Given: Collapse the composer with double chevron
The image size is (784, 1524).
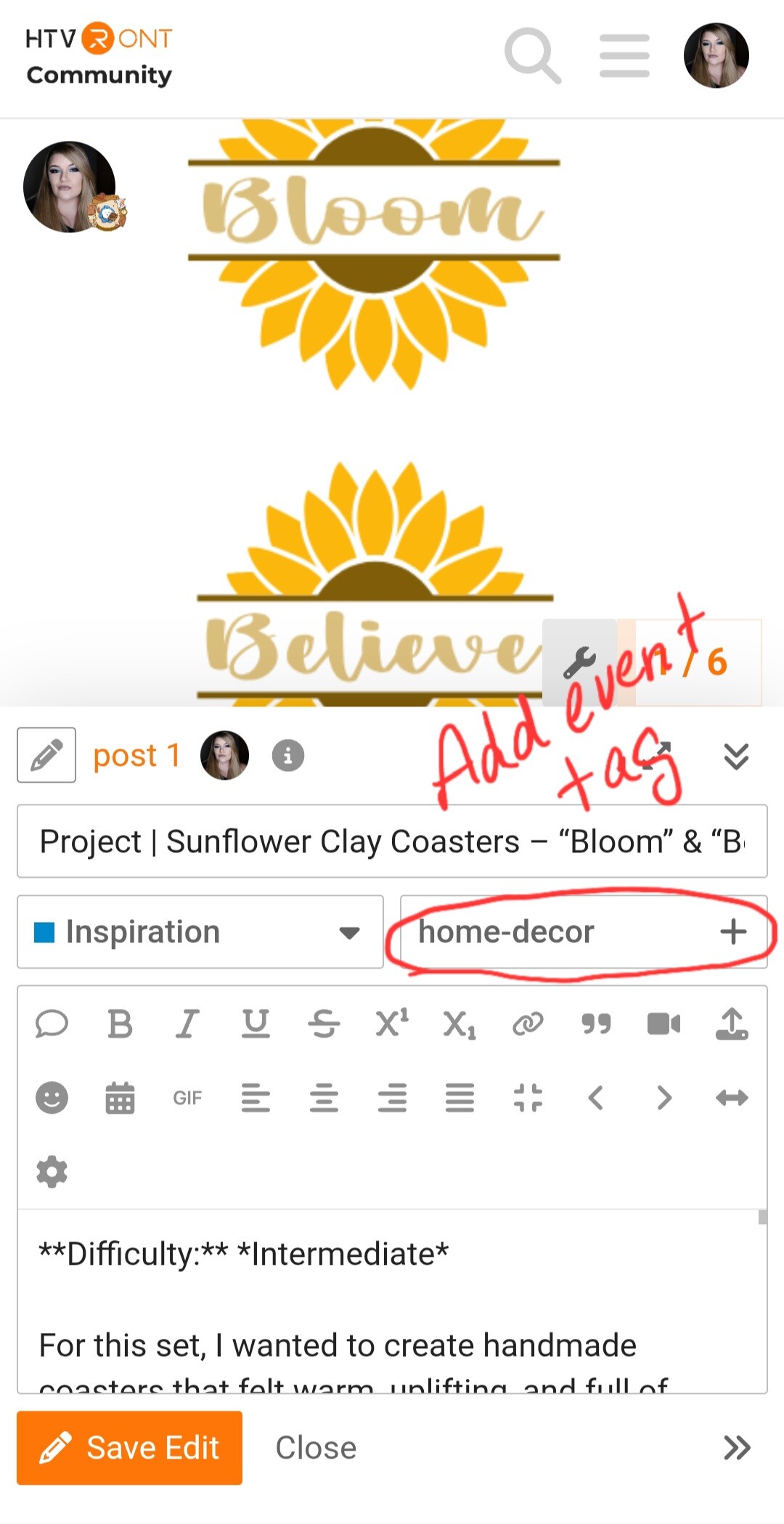Looking at the screenshot, I should point(736,756).
